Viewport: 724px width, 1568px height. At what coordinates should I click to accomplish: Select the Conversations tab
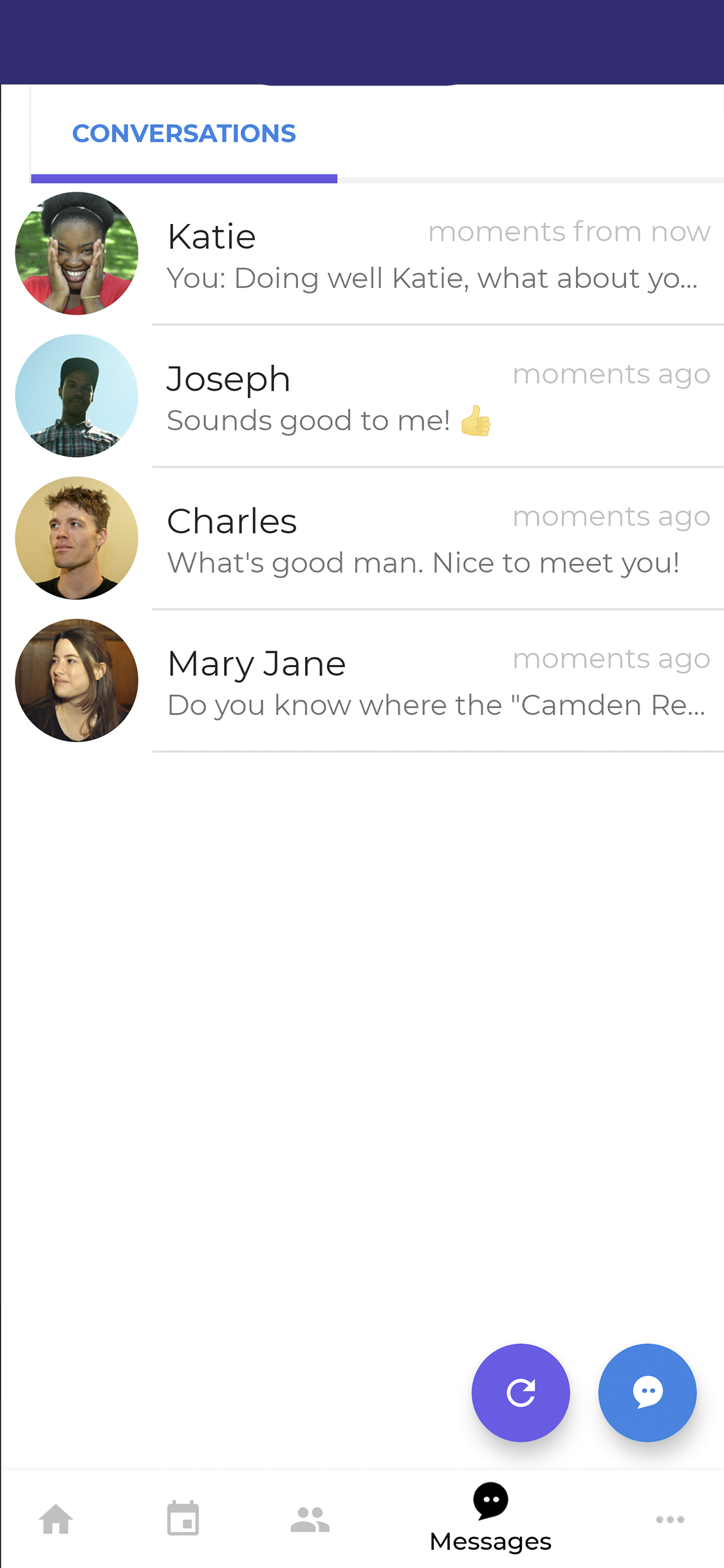184,134
